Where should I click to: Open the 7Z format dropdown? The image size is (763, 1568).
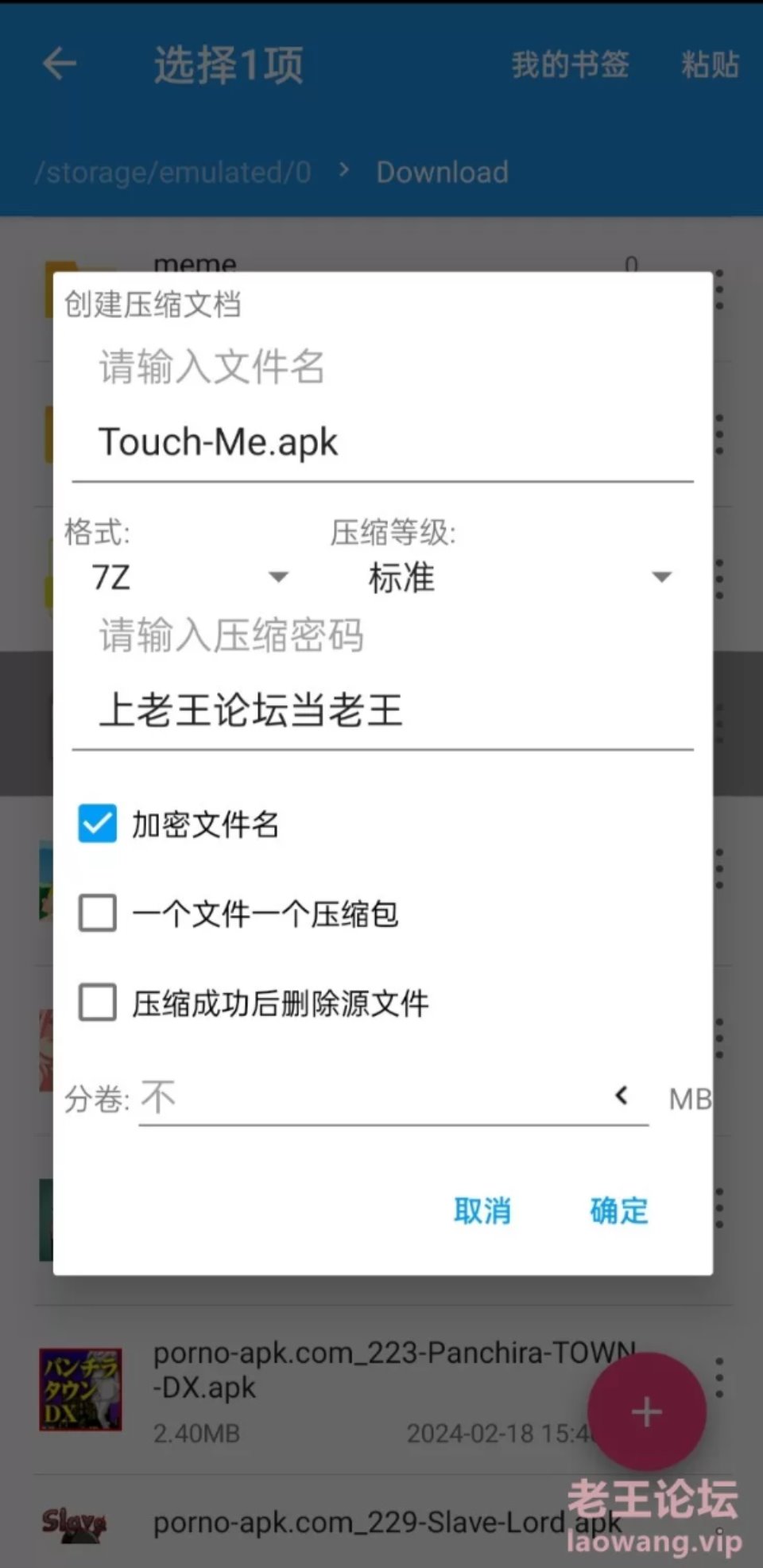189,577
